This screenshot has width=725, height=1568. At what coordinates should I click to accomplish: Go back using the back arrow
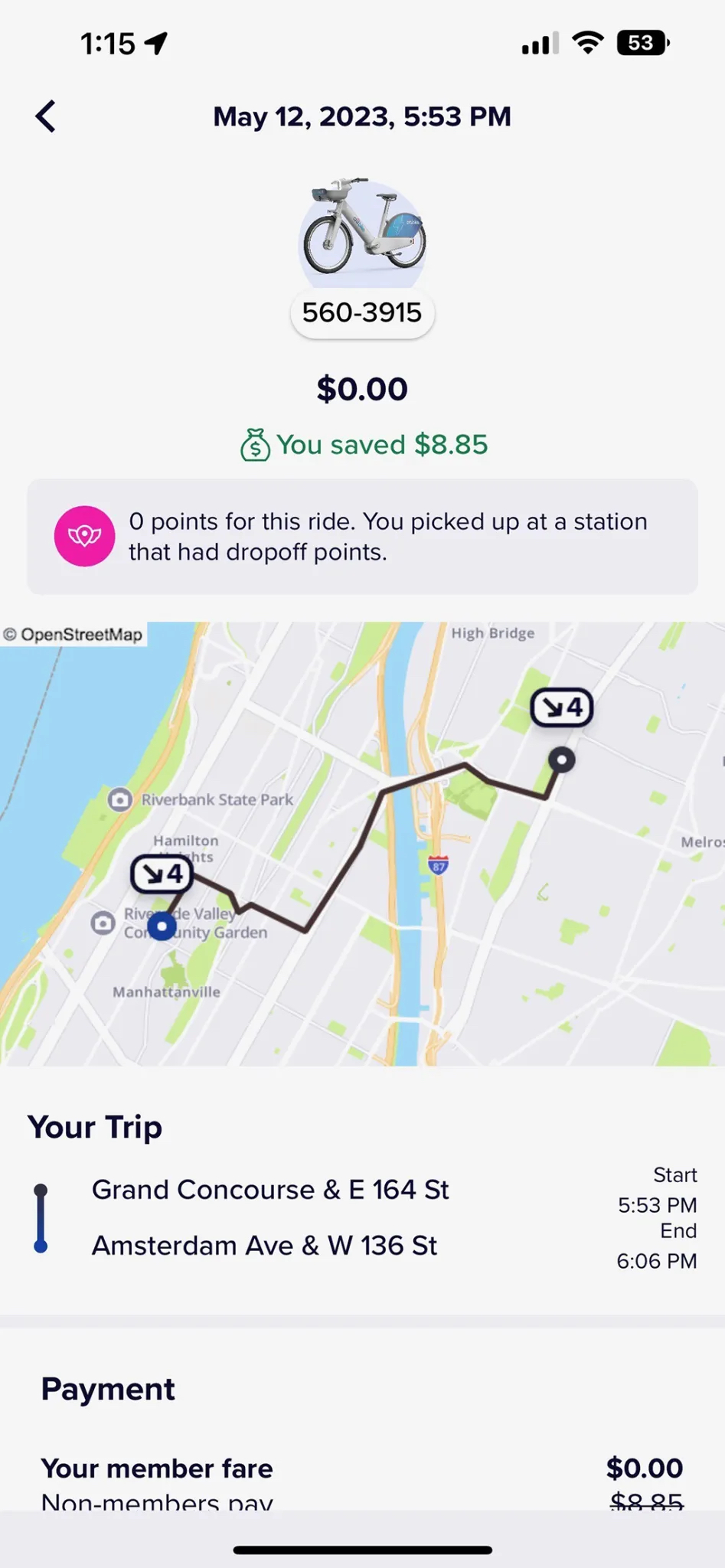tap(46, 116)
